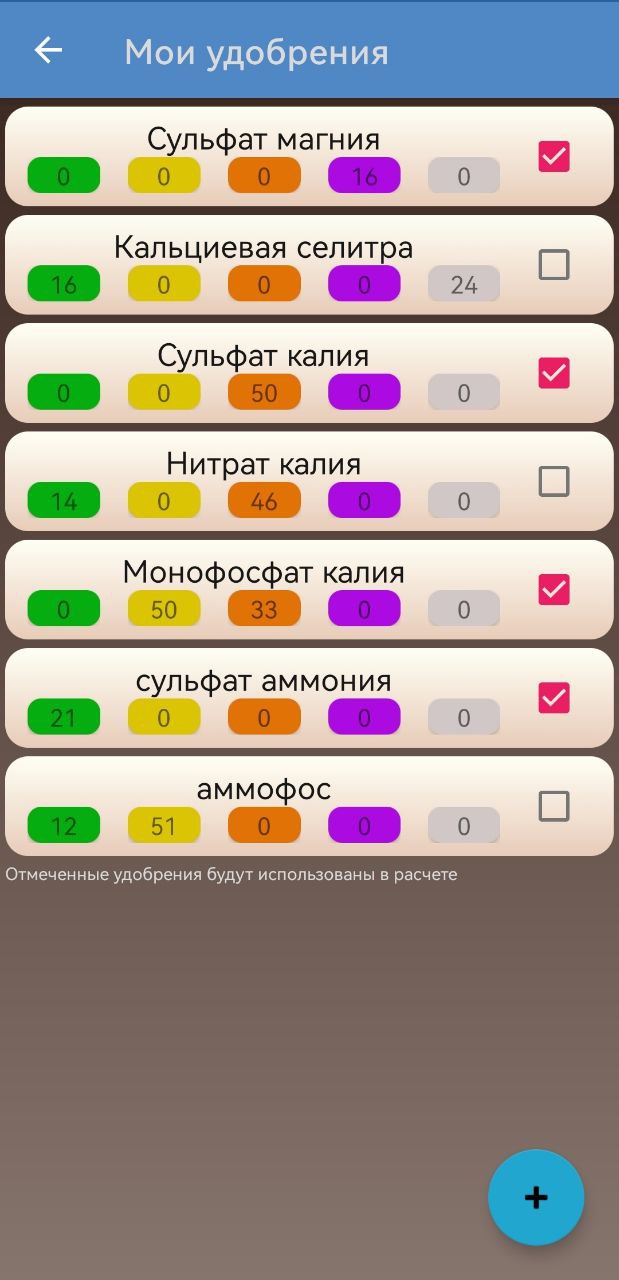Enable the Нитрат калия checkbox
This screenshot has height=1280, width=619.
(x=554, y=481)
